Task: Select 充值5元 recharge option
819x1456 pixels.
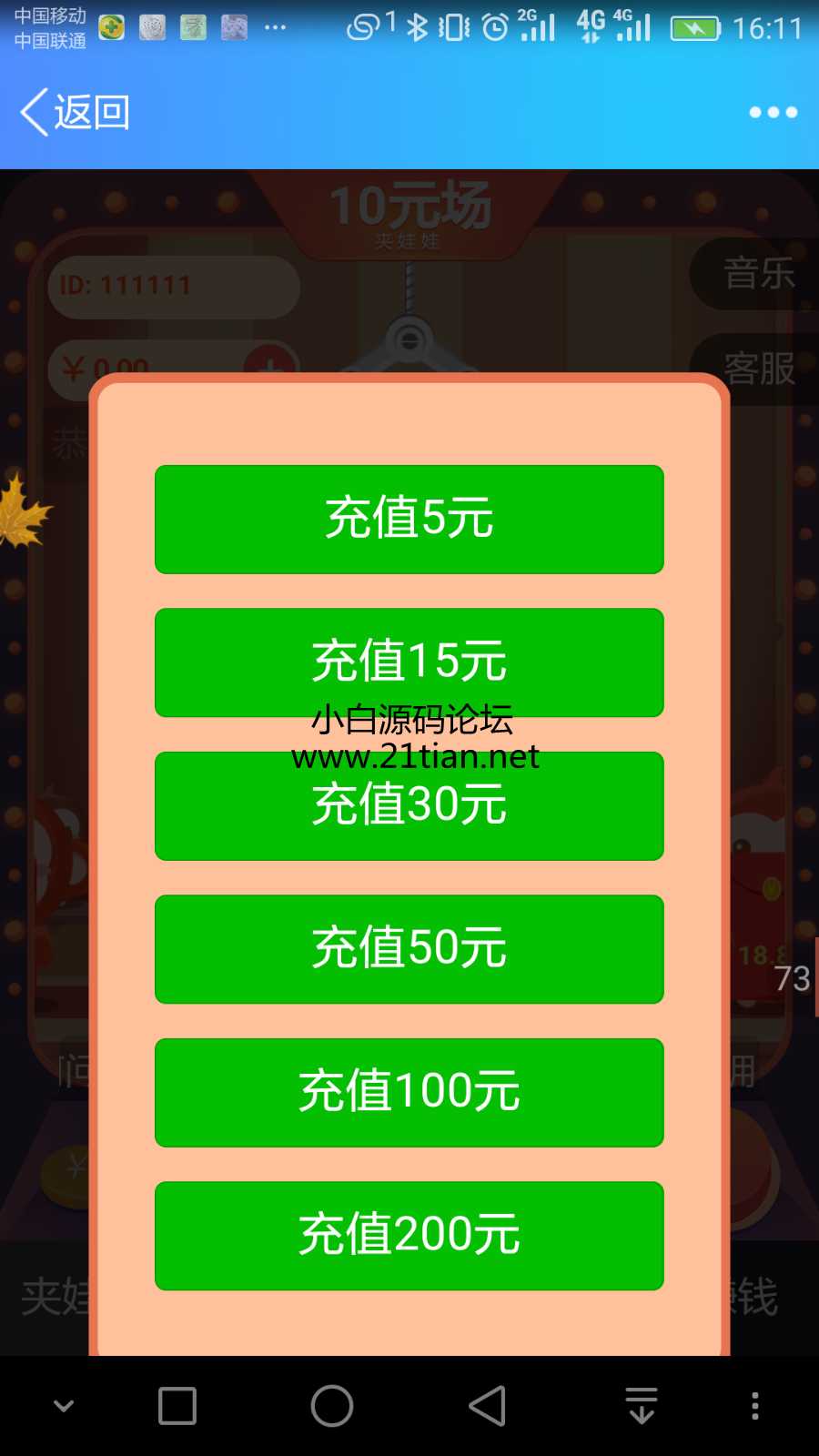Action: coord(409,519)
